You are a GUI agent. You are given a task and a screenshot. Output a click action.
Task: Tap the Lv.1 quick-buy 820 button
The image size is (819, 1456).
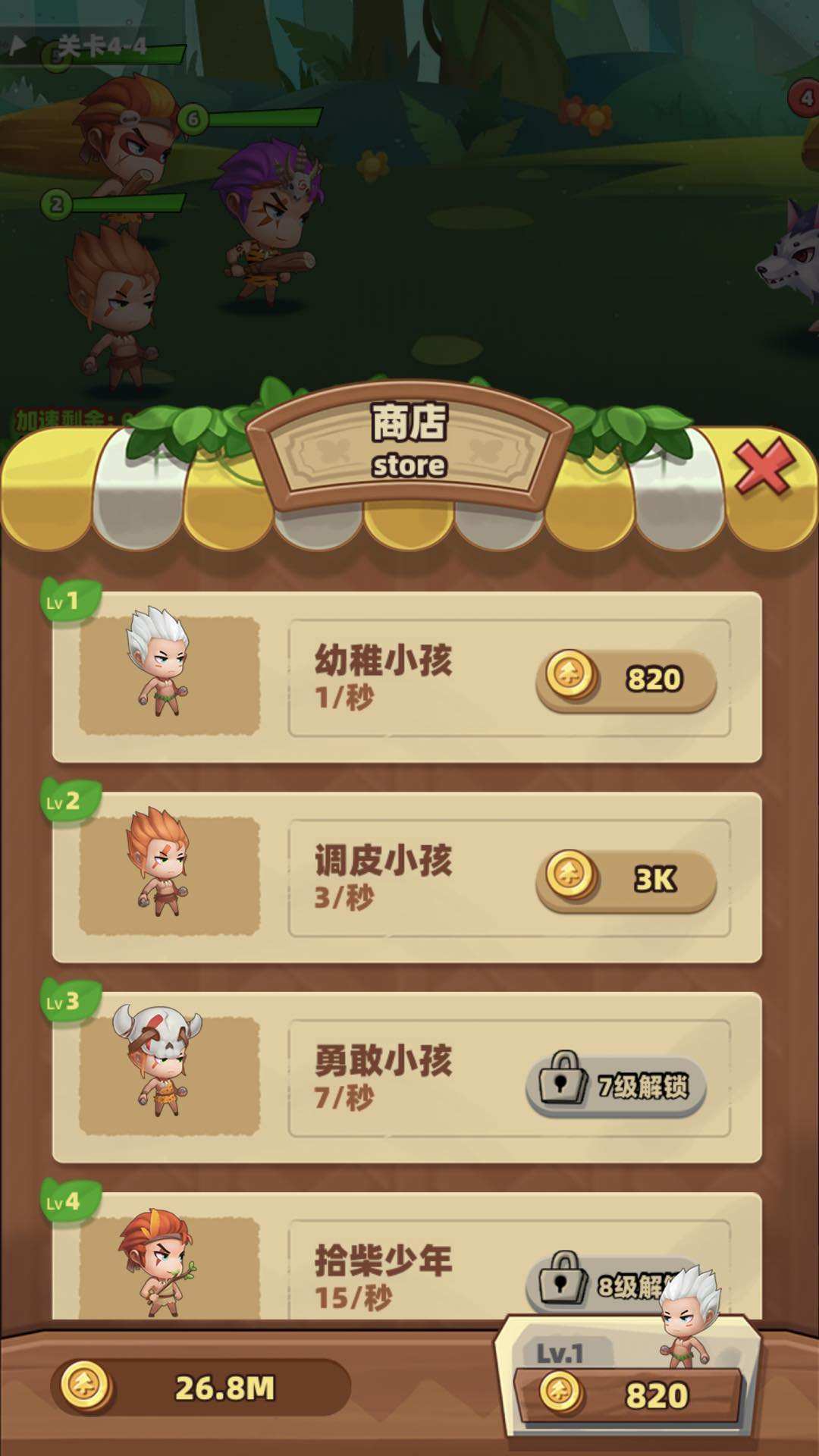point(628,1394)
